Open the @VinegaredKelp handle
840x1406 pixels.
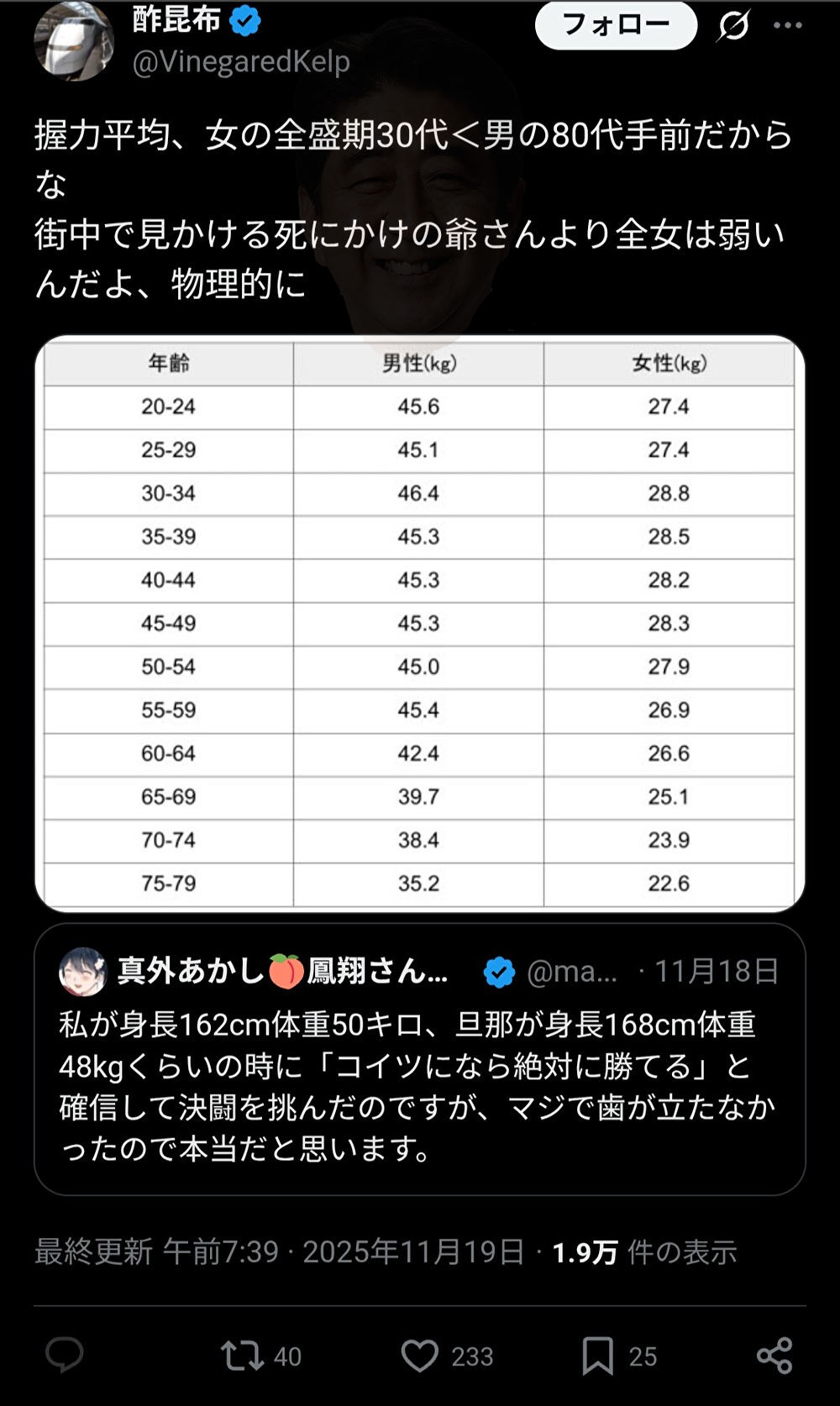click(241, 62)
